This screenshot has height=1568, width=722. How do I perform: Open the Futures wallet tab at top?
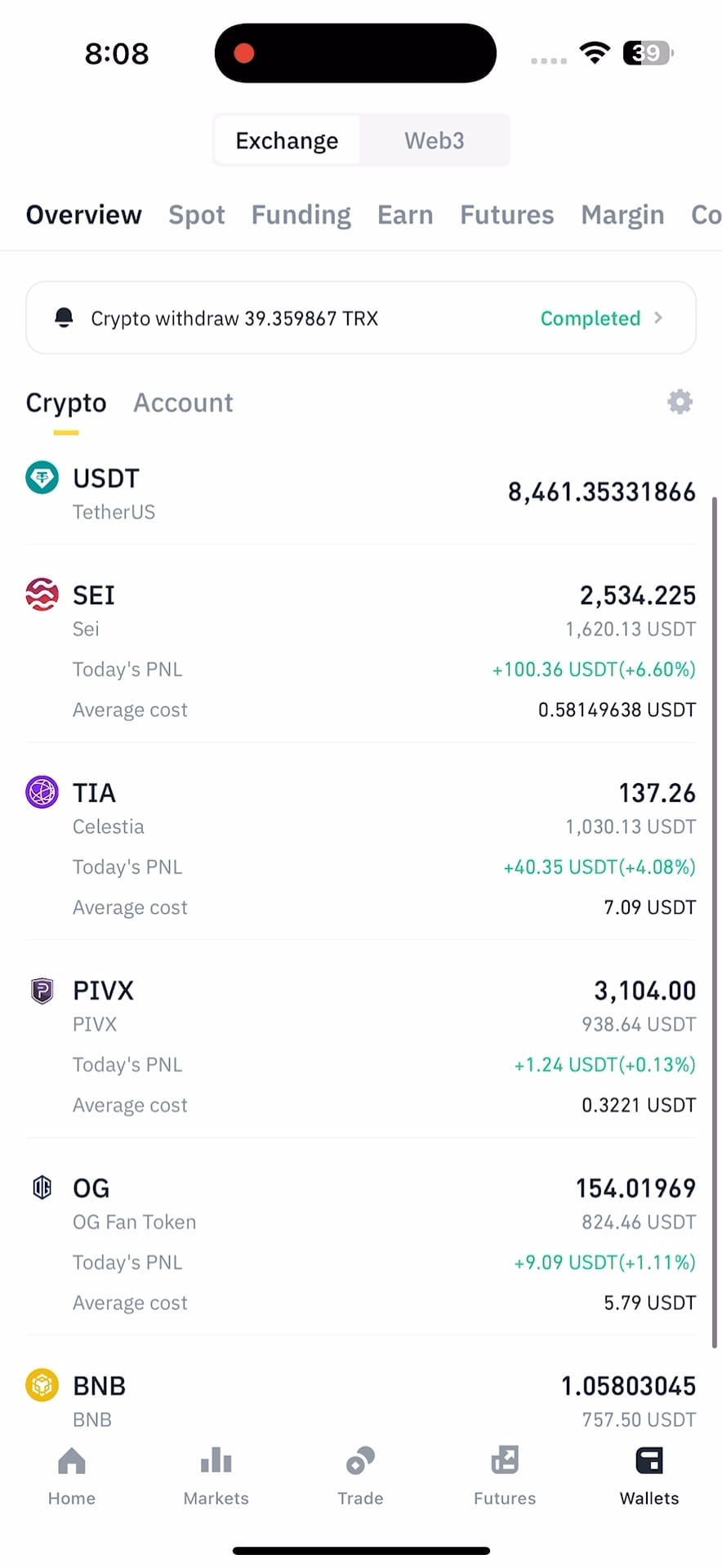coord(507,215)
